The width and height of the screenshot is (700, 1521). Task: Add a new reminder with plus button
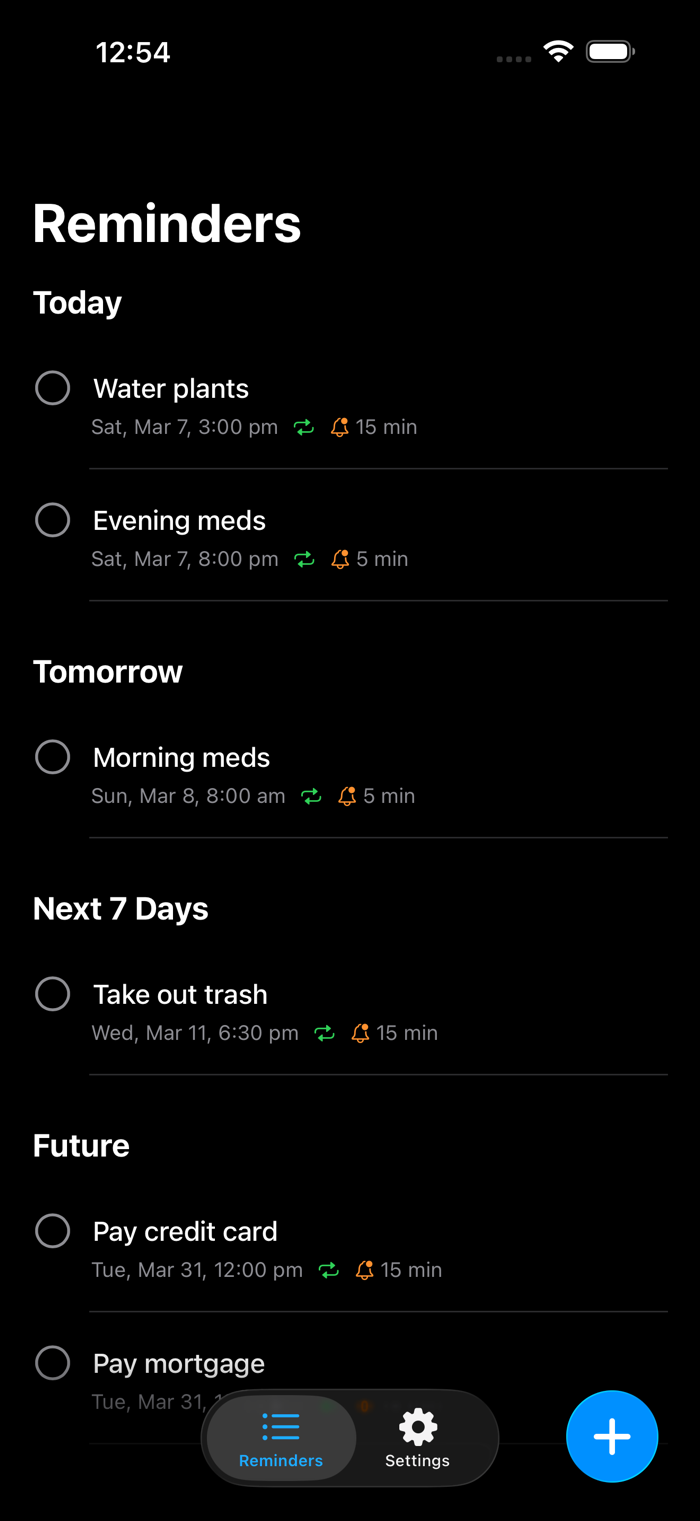click(x=612, y=1436)
